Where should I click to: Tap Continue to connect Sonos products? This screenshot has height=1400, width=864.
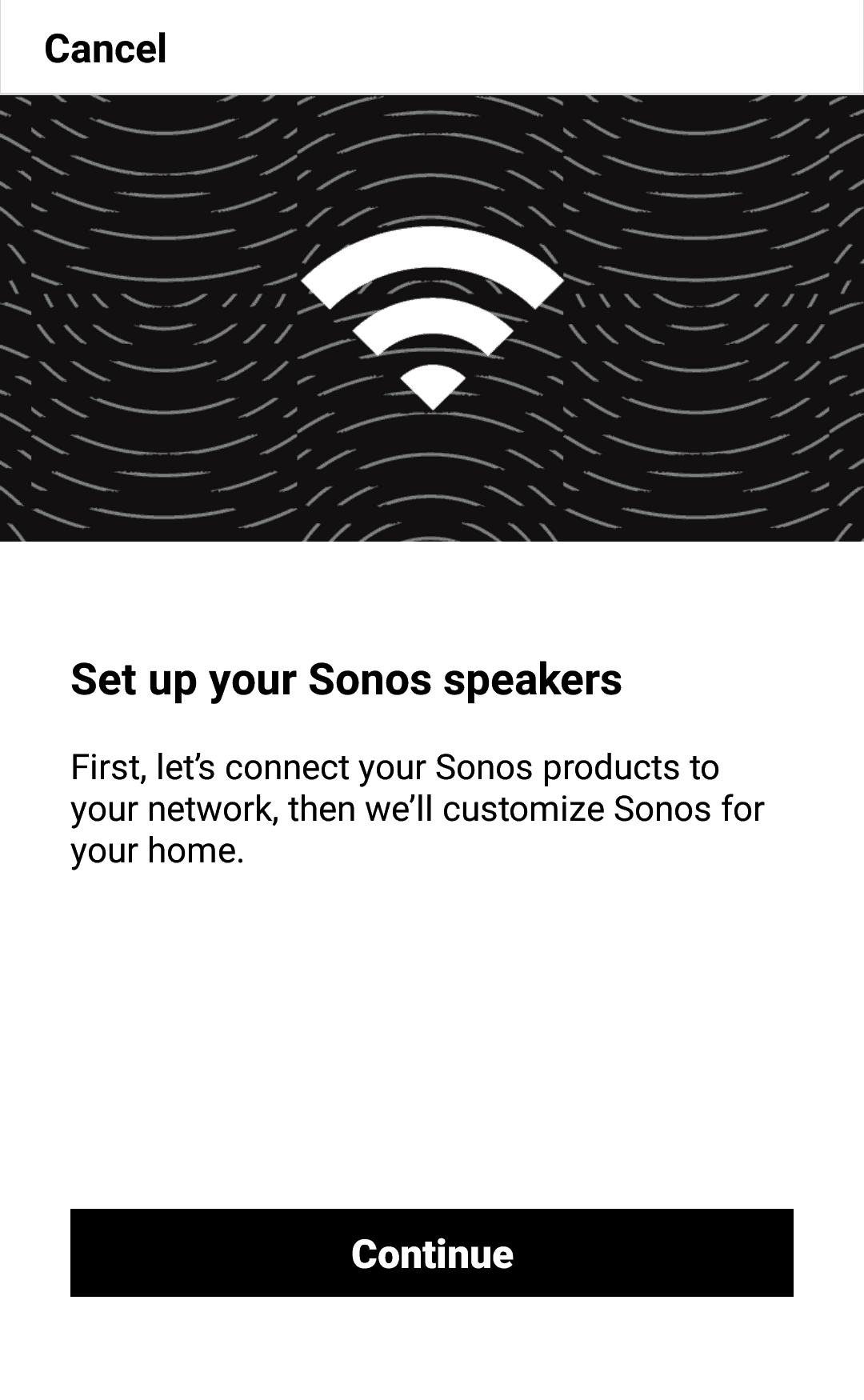[432, 1253]
